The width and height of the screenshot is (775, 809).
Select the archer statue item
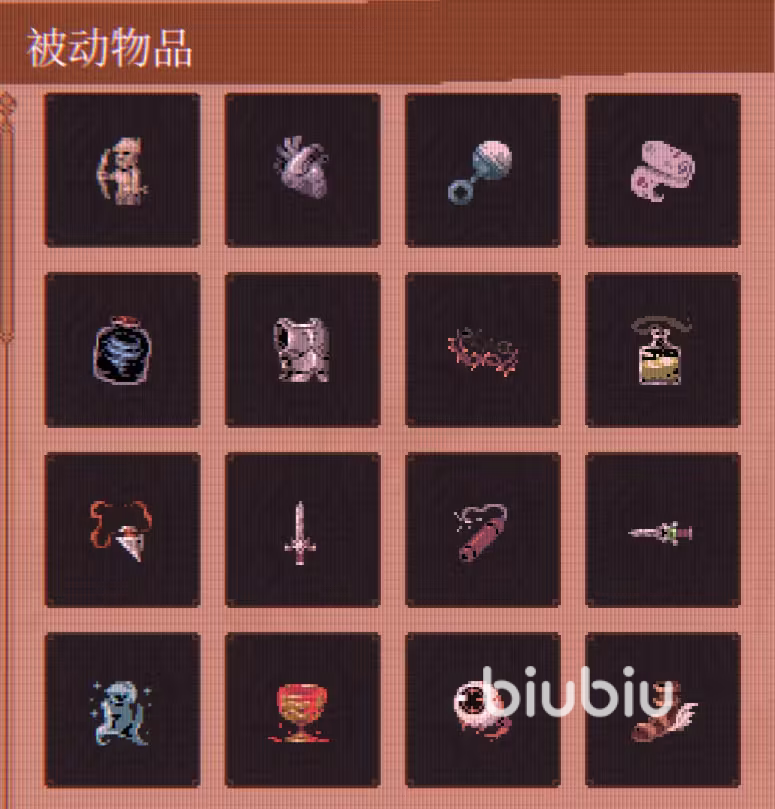122,170
